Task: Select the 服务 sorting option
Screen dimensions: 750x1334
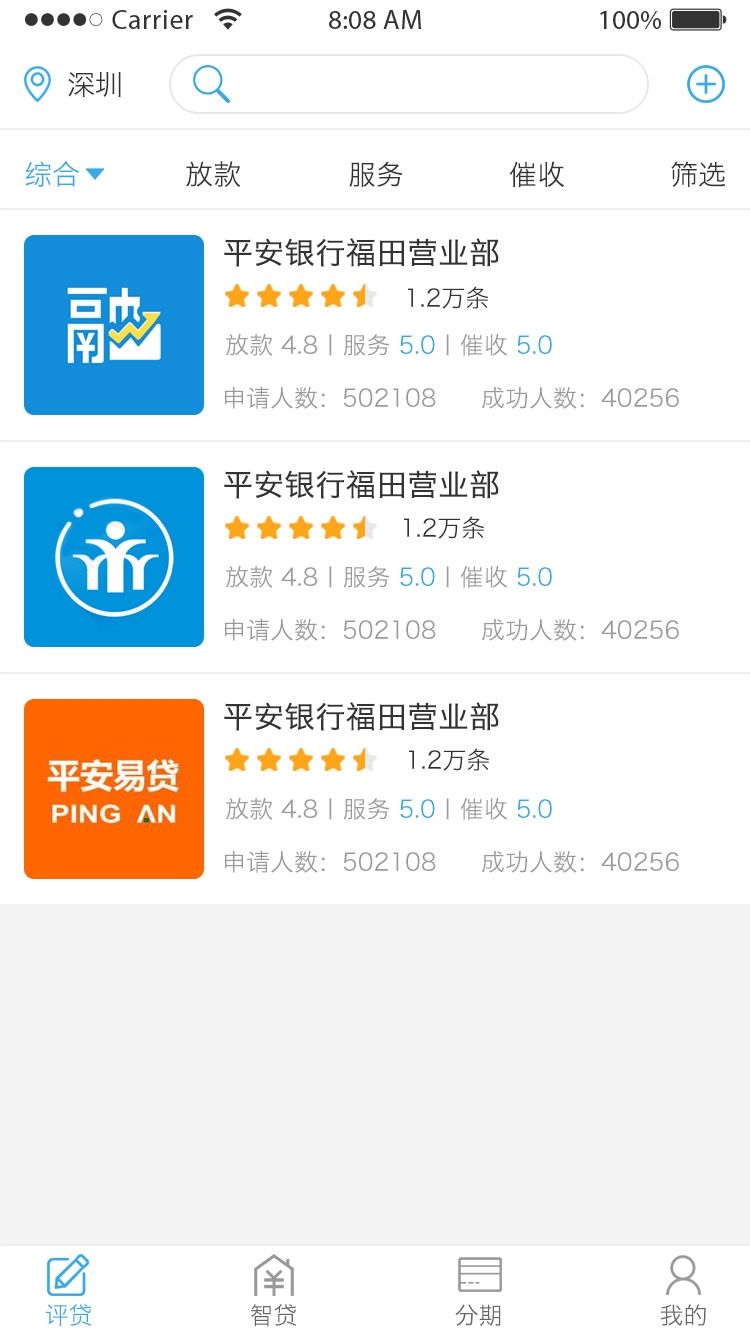Action: tap(375, 173)
